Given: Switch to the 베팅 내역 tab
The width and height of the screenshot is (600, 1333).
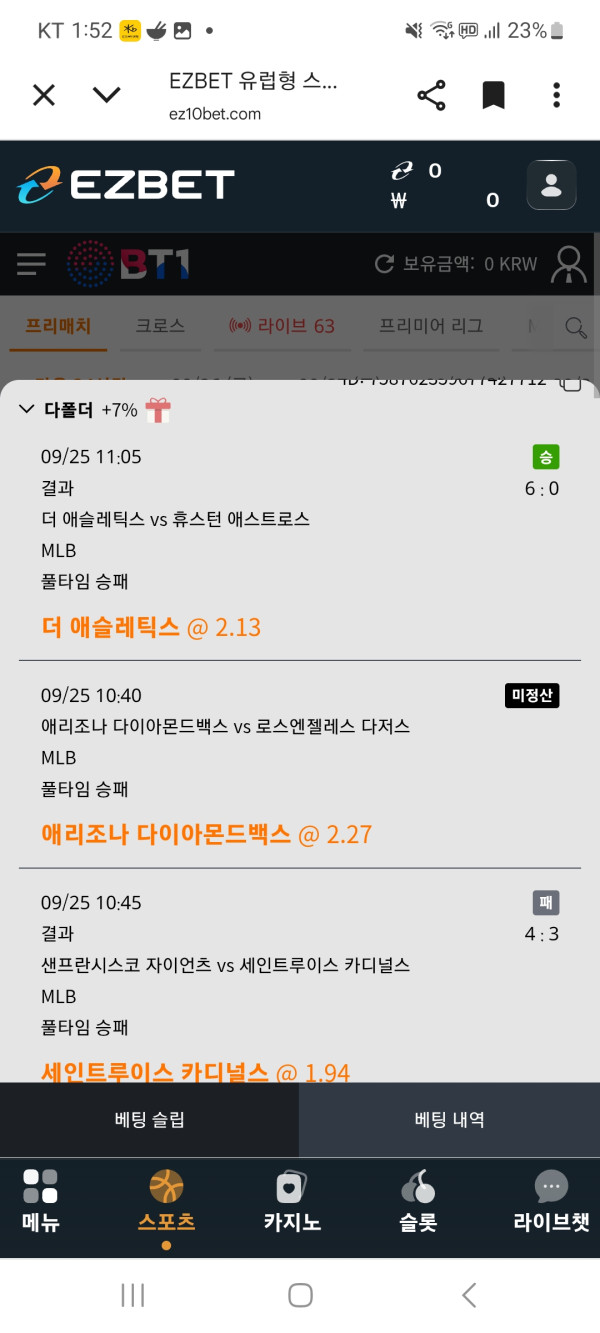Looking at the screenshot, I should click(449, 1119).
